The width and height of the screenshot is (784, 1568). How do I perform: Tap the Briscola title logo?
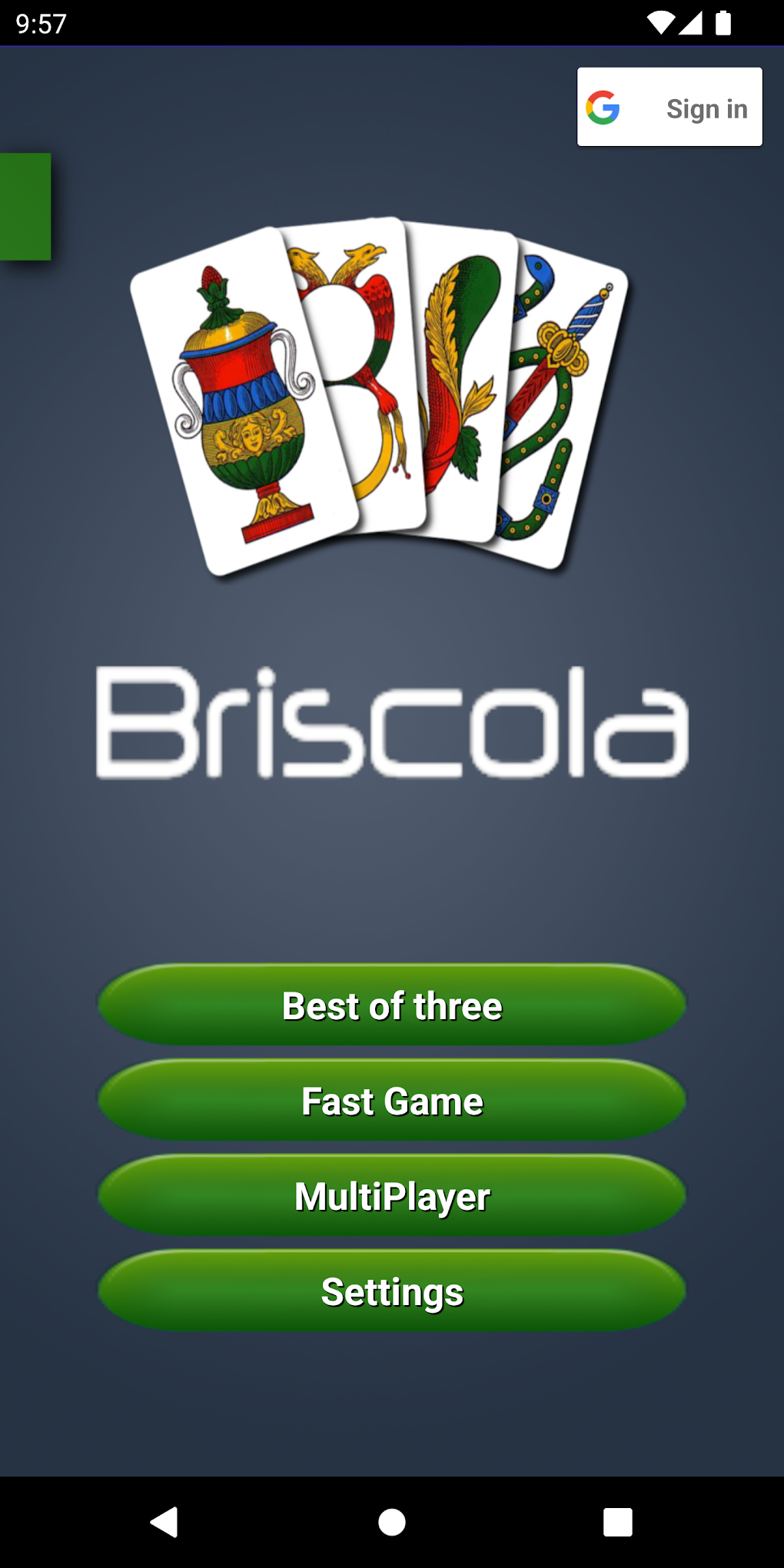[392, 723]
